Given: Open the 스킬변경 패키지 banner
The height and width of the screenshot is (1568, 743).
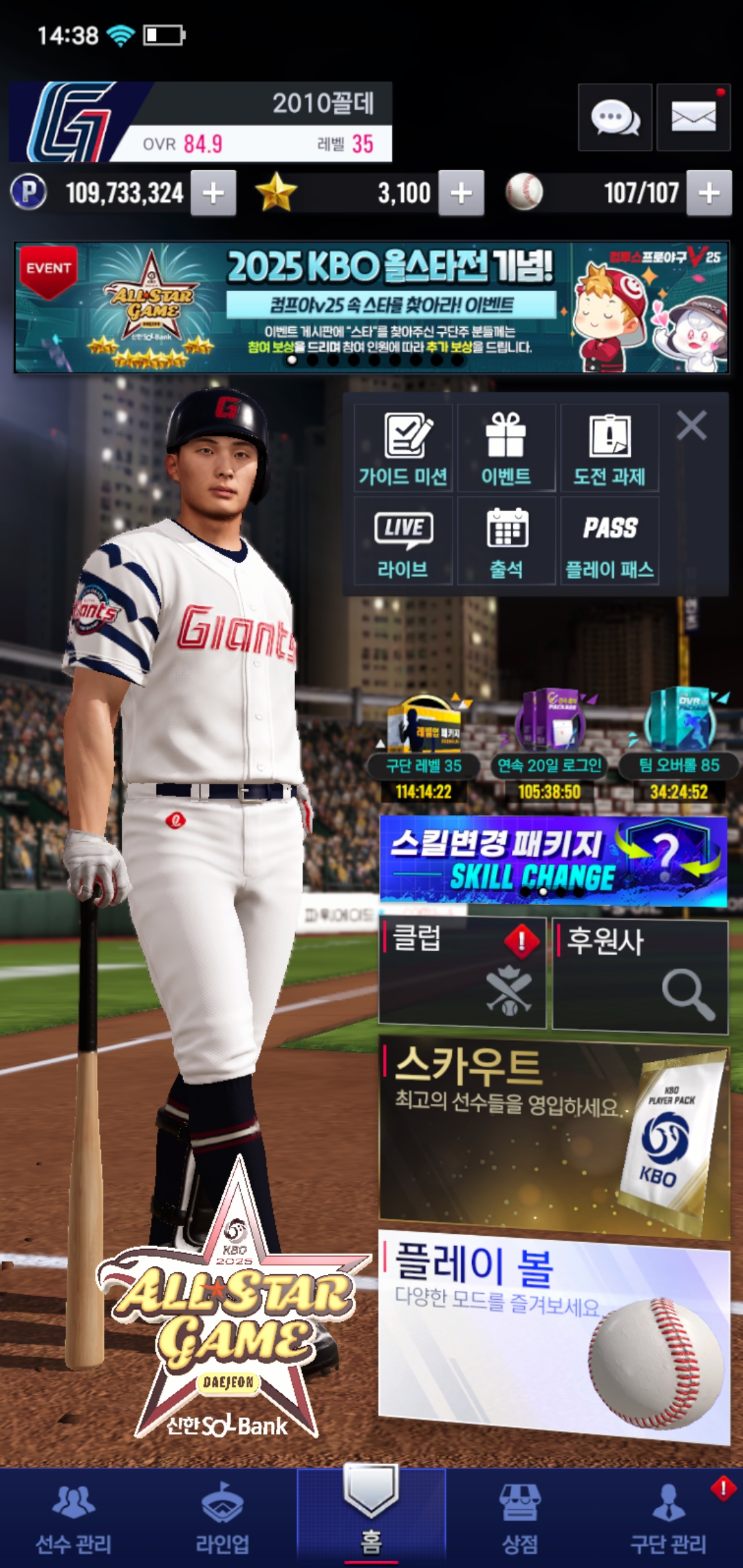Looking at the screenshot, I should (x=553, y=860).
